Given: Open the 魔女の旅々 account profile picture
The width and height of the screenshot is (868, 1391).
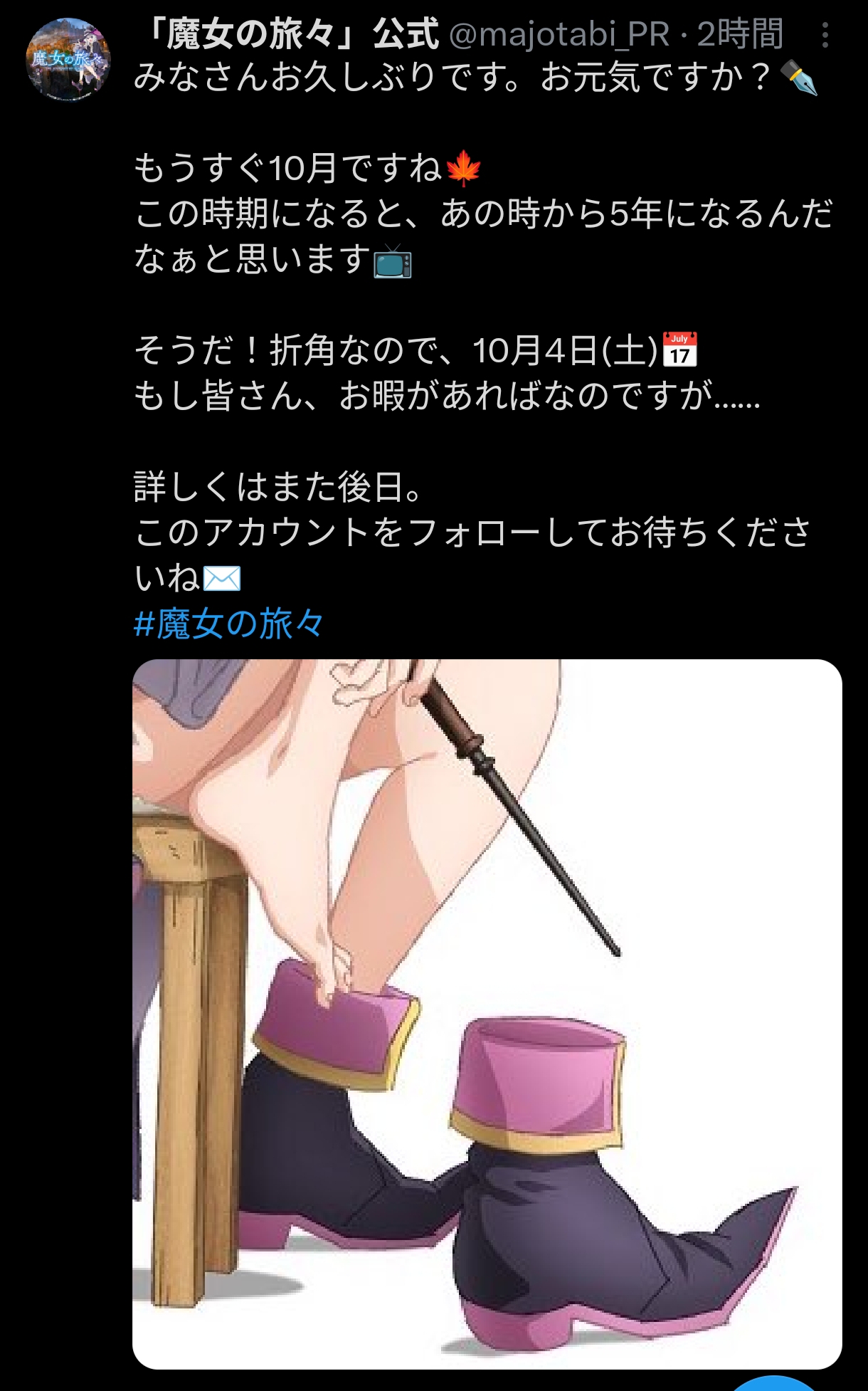Looking at the screenshot, I should tap(68, 60).
